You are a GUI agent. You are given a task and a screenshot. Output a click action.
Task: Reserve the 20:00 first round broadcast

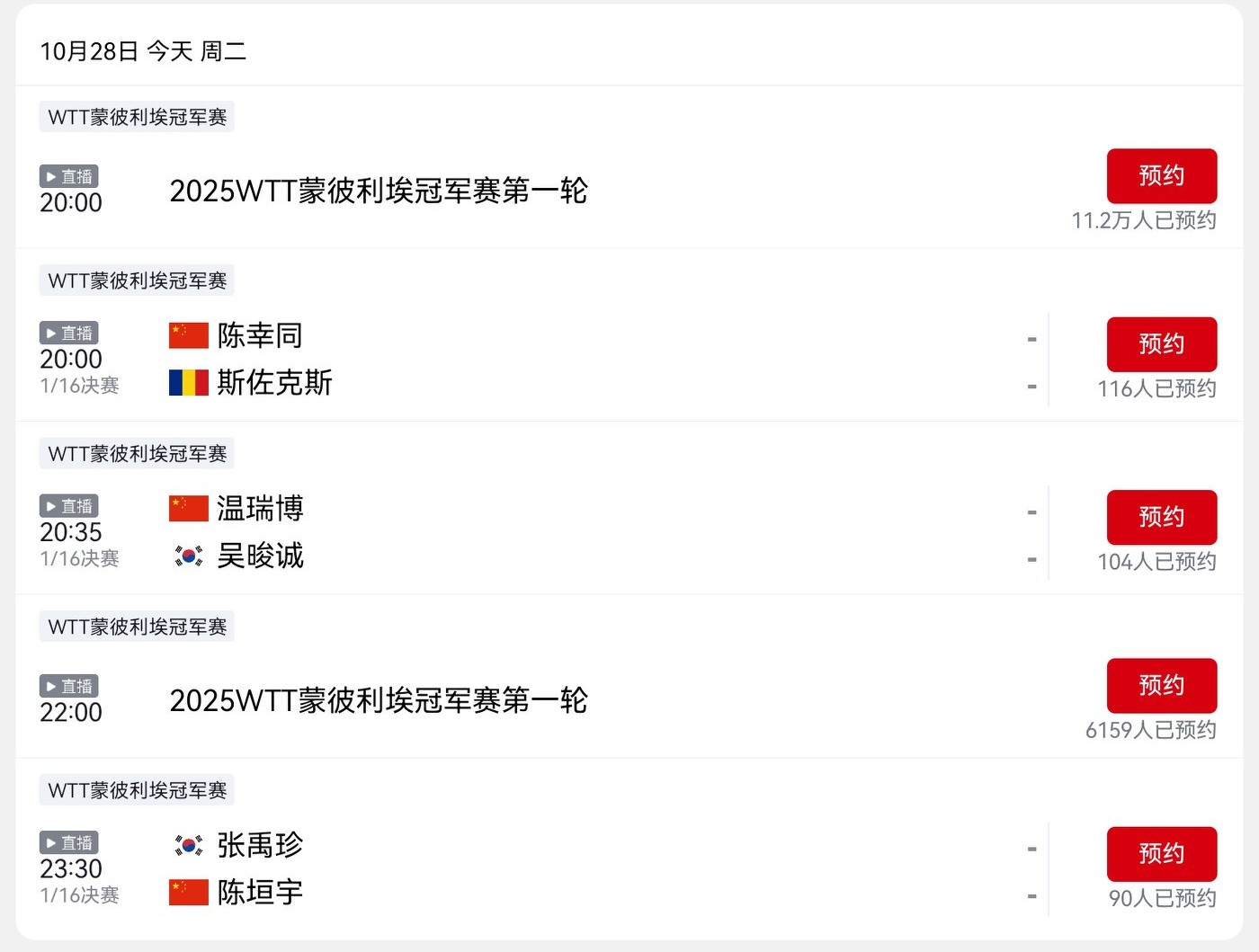[x=1161, y=176]
